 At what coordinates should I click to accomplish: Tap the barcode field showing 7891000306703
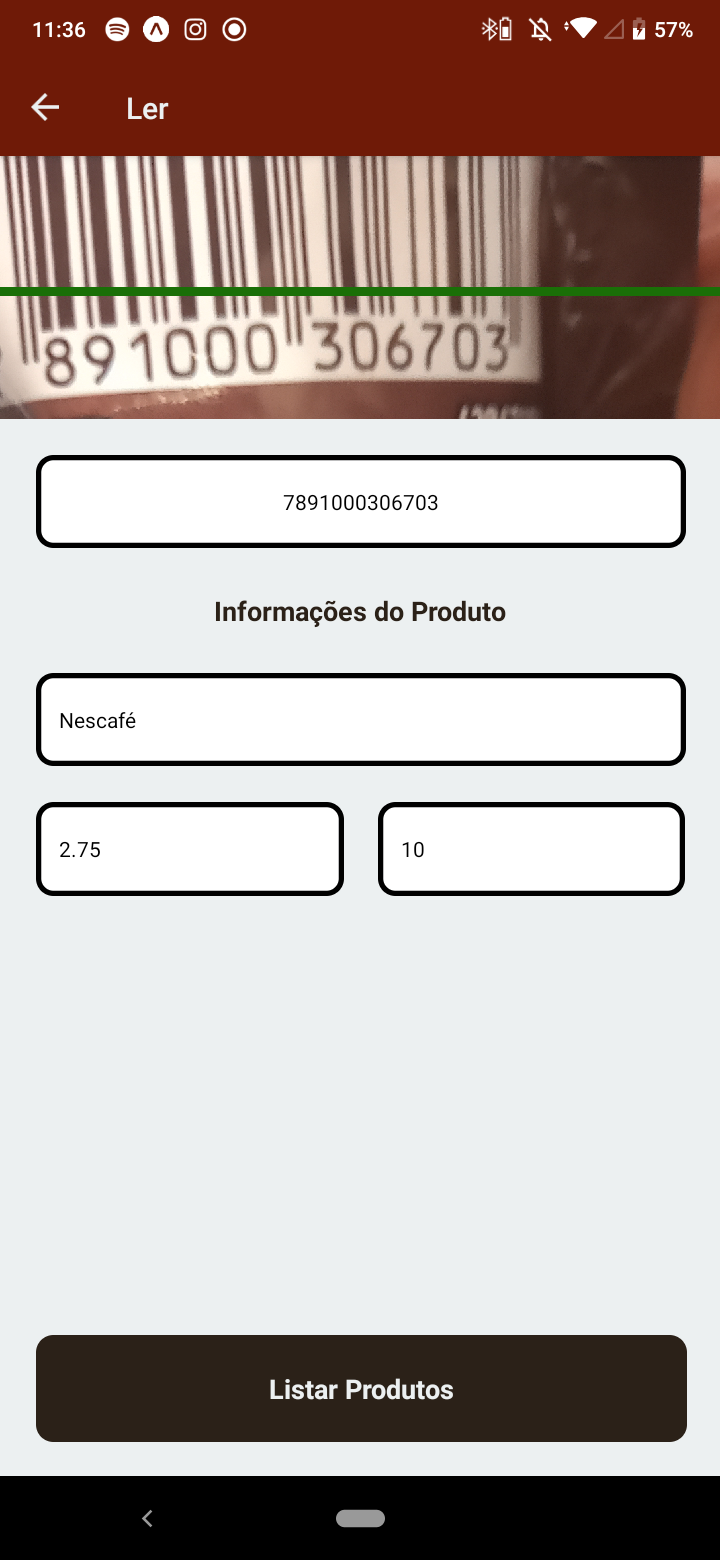(x=361, y=502)
